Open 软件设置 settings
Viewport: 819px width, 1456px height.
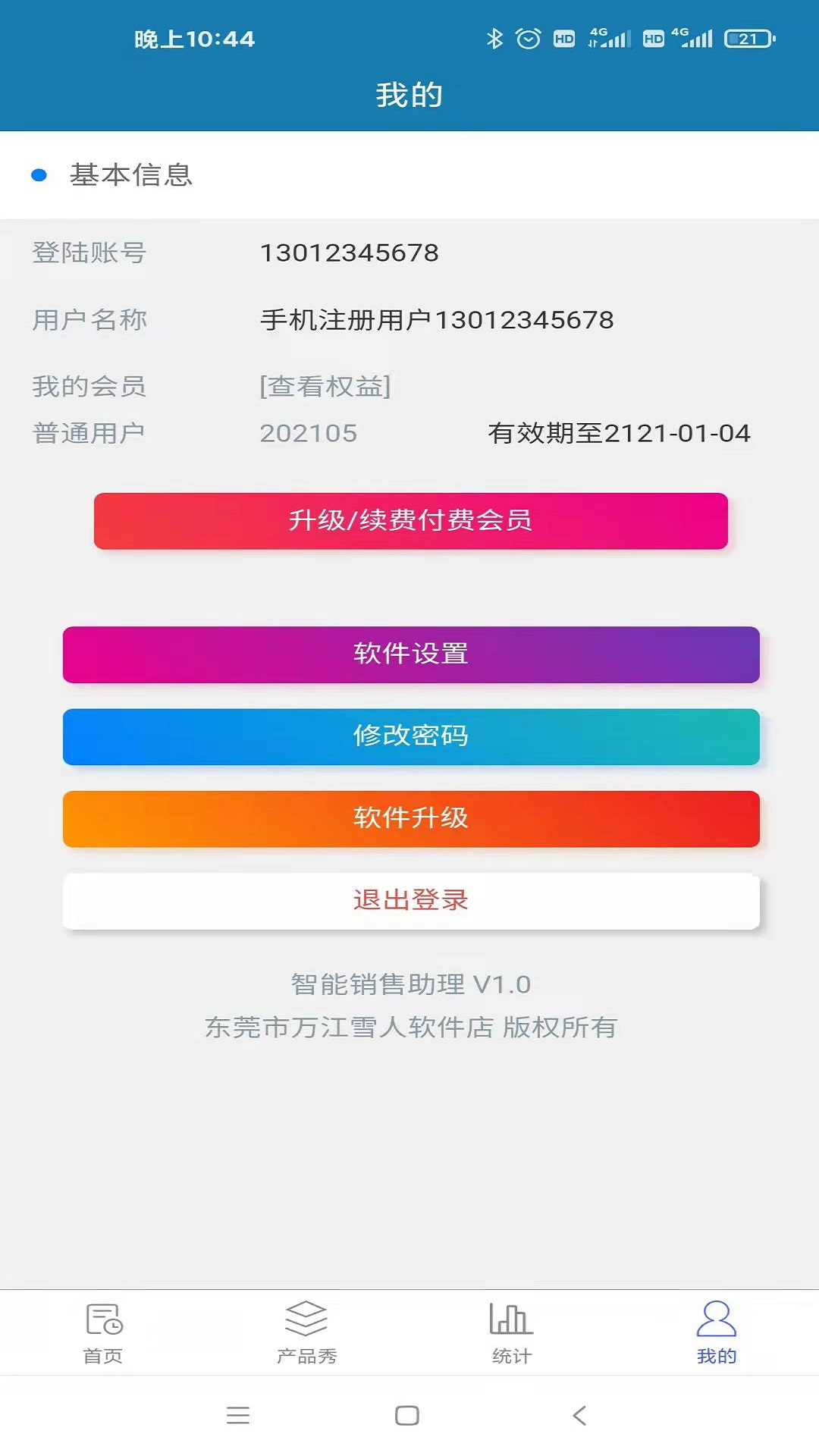click(410, 654)
